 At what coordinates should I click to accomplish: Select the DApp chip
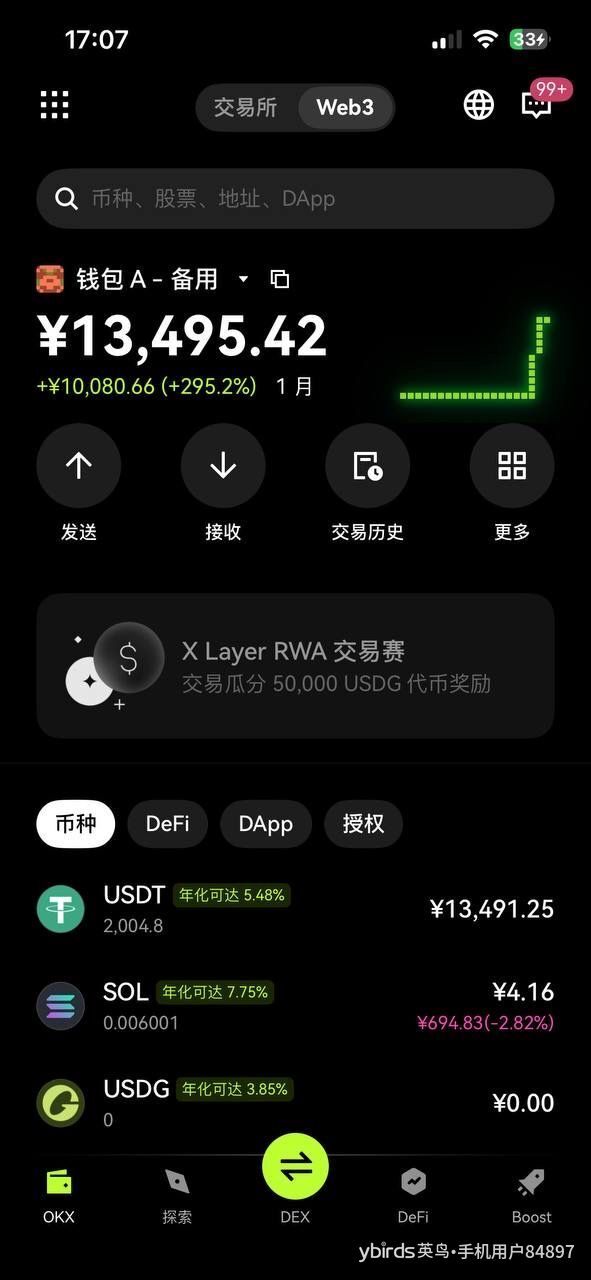coord(266,824)
